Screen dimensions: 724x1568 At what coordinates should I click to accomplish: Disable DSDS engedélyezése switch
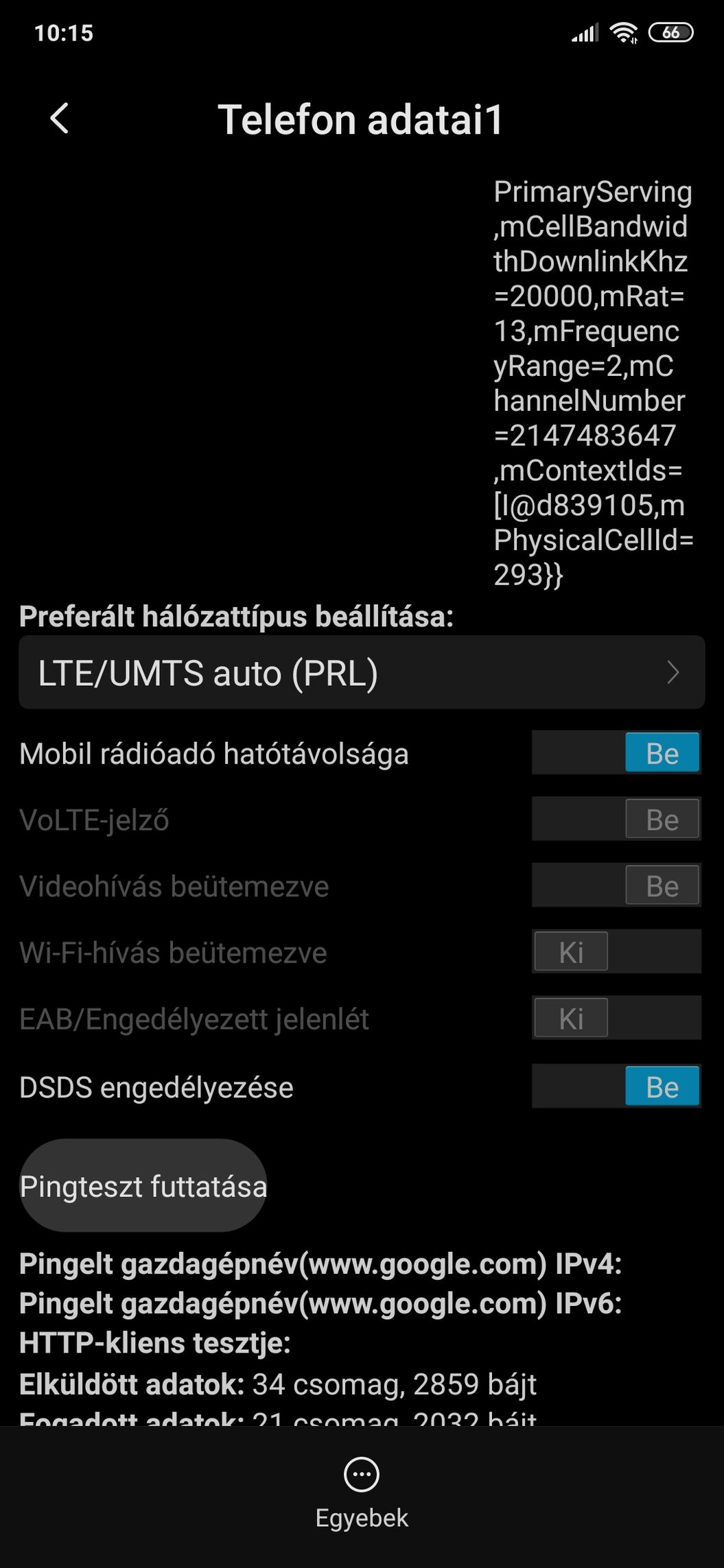coord(616,1086)
